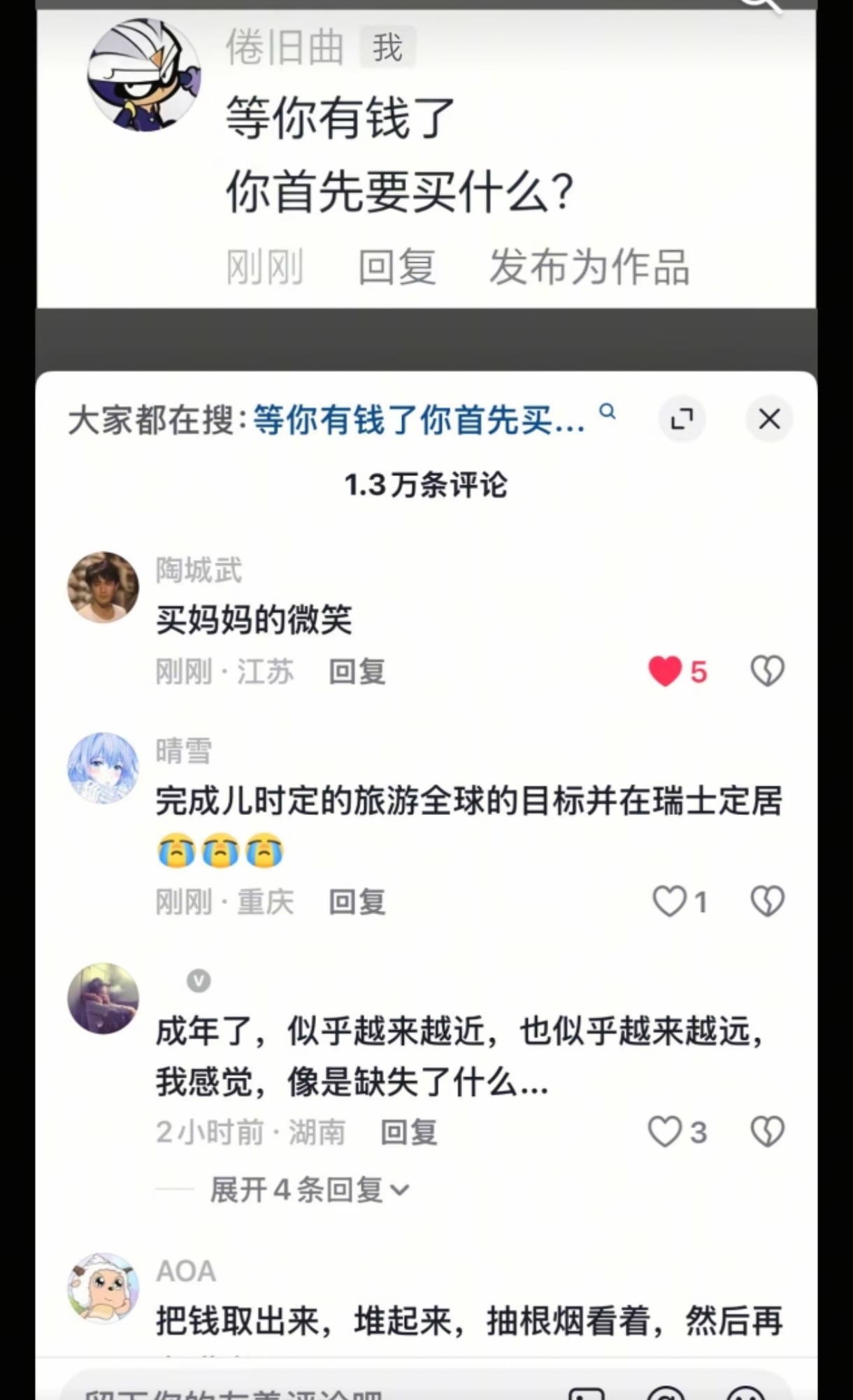Open 倦旧曲's avatar at top
The height and width of the screenshot is (1400, 853).
tap(144, 75)
